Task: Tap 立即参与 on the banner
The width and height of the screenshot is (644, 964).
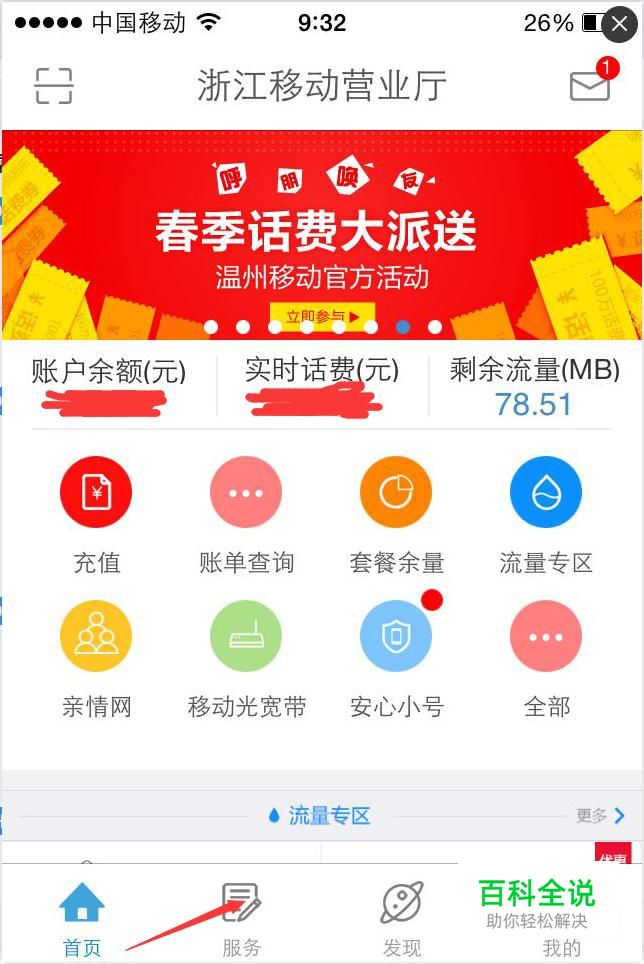Action: [x=322, y=317]
